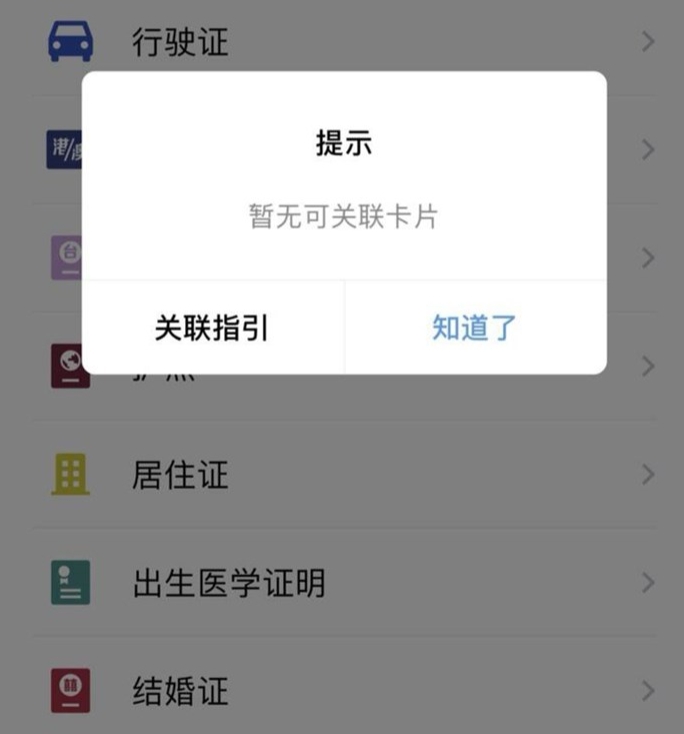Open the 居住证 row
This screenshot has width=684, height=734.
[181, 474]
